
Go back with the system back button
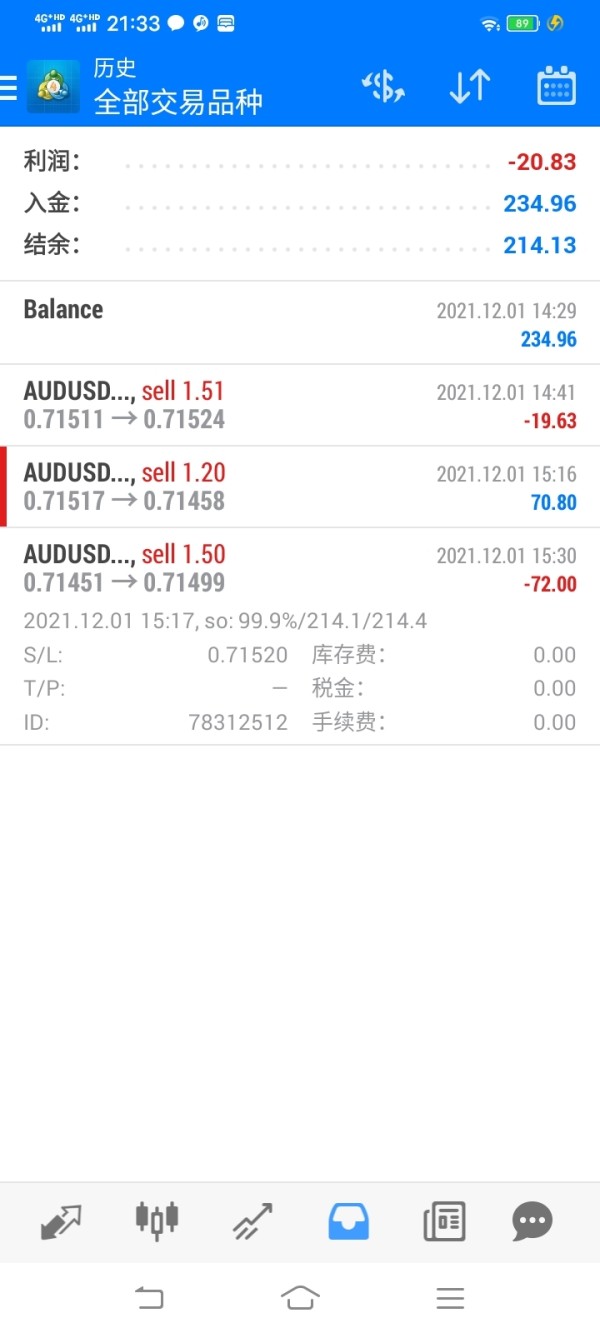(x=149, y=1298)
